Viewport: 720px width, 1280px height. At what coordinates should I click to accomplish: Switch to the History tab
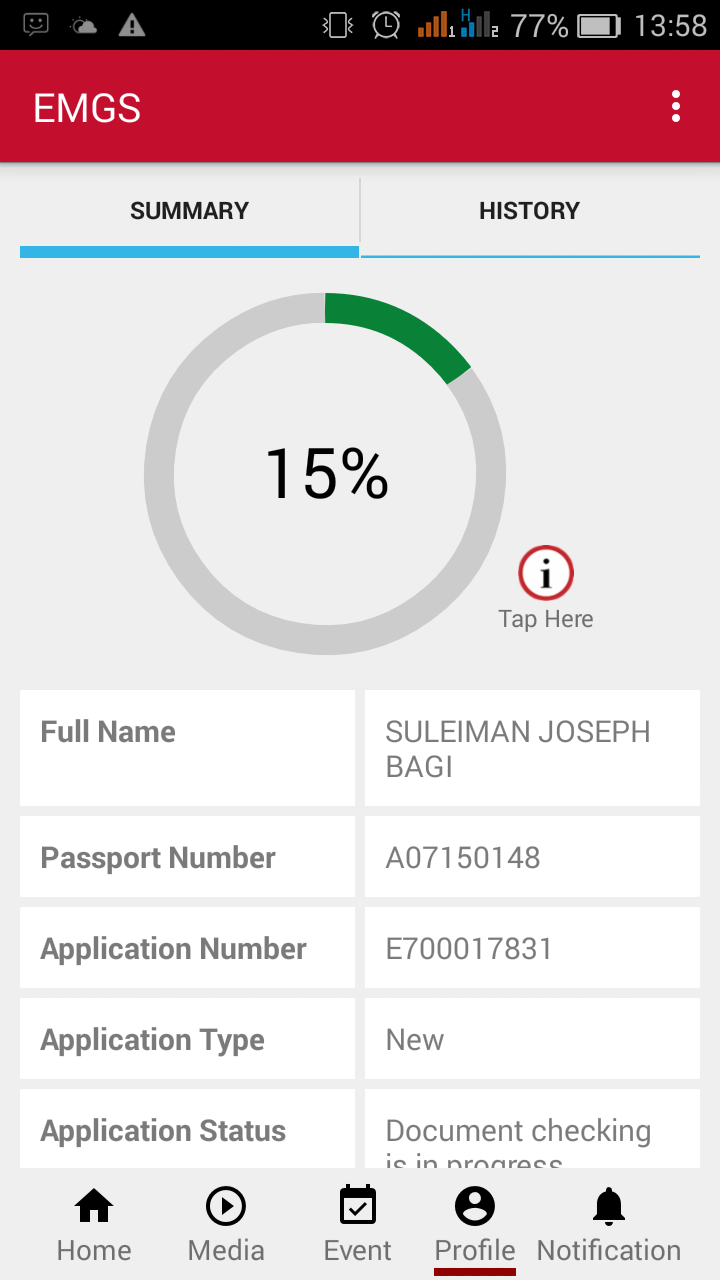click(x=529, y=211)
